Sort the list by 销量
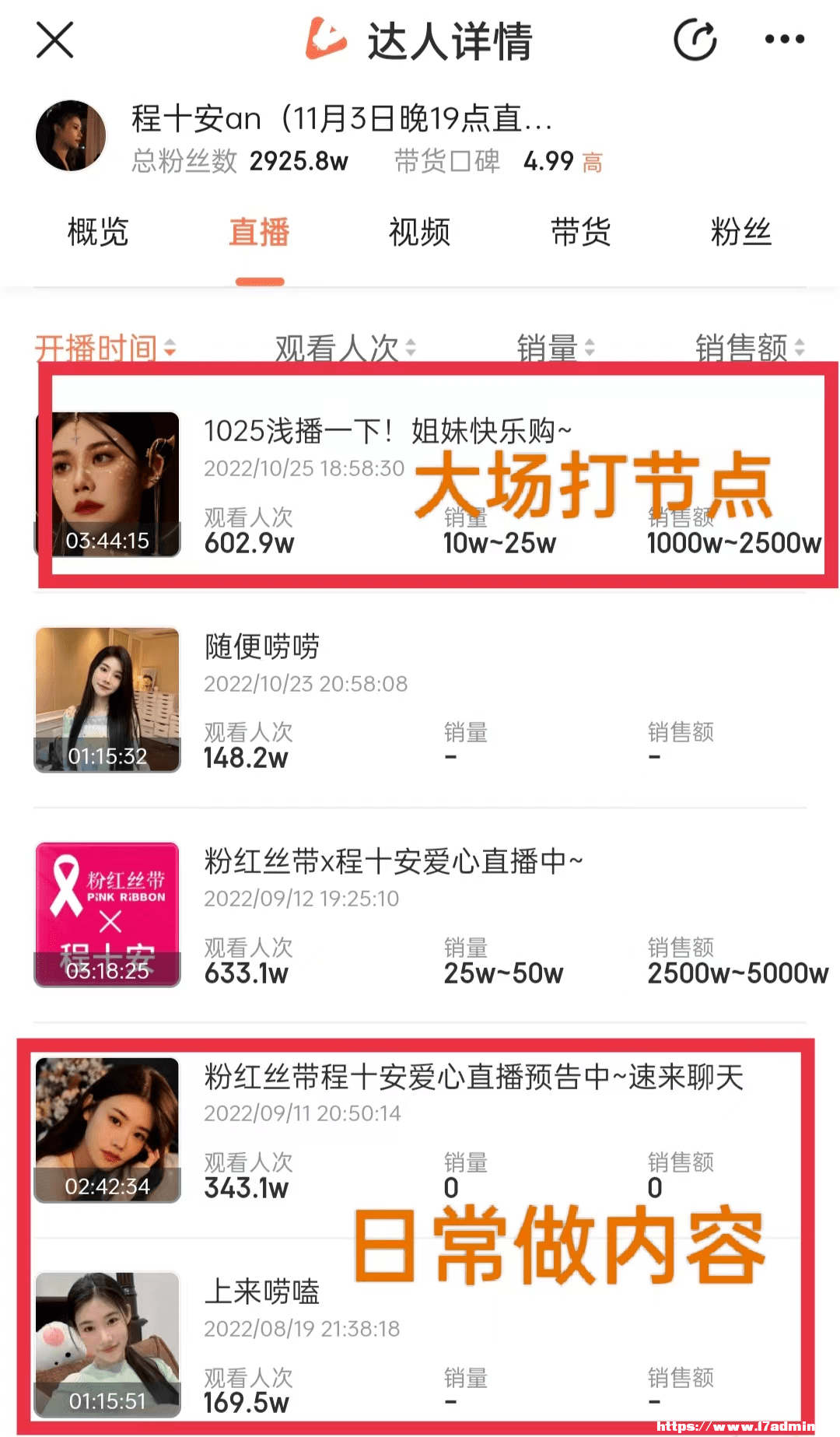Image resolution: width=840 pixels, height=1437 pixels. 556,348
